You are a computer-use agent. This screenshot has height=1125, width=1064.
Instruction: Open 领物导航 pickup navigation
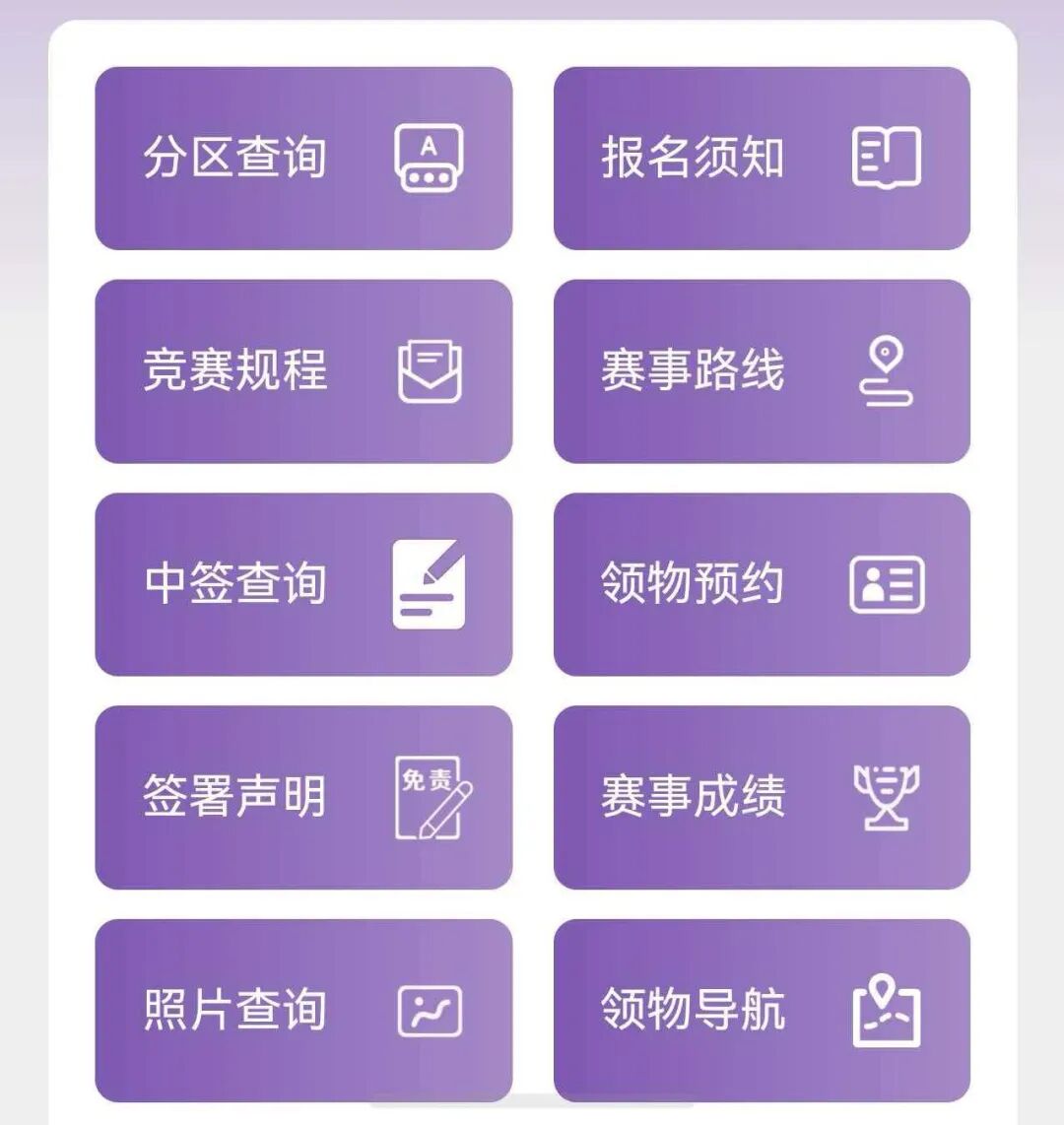[x=762, y=1010]
